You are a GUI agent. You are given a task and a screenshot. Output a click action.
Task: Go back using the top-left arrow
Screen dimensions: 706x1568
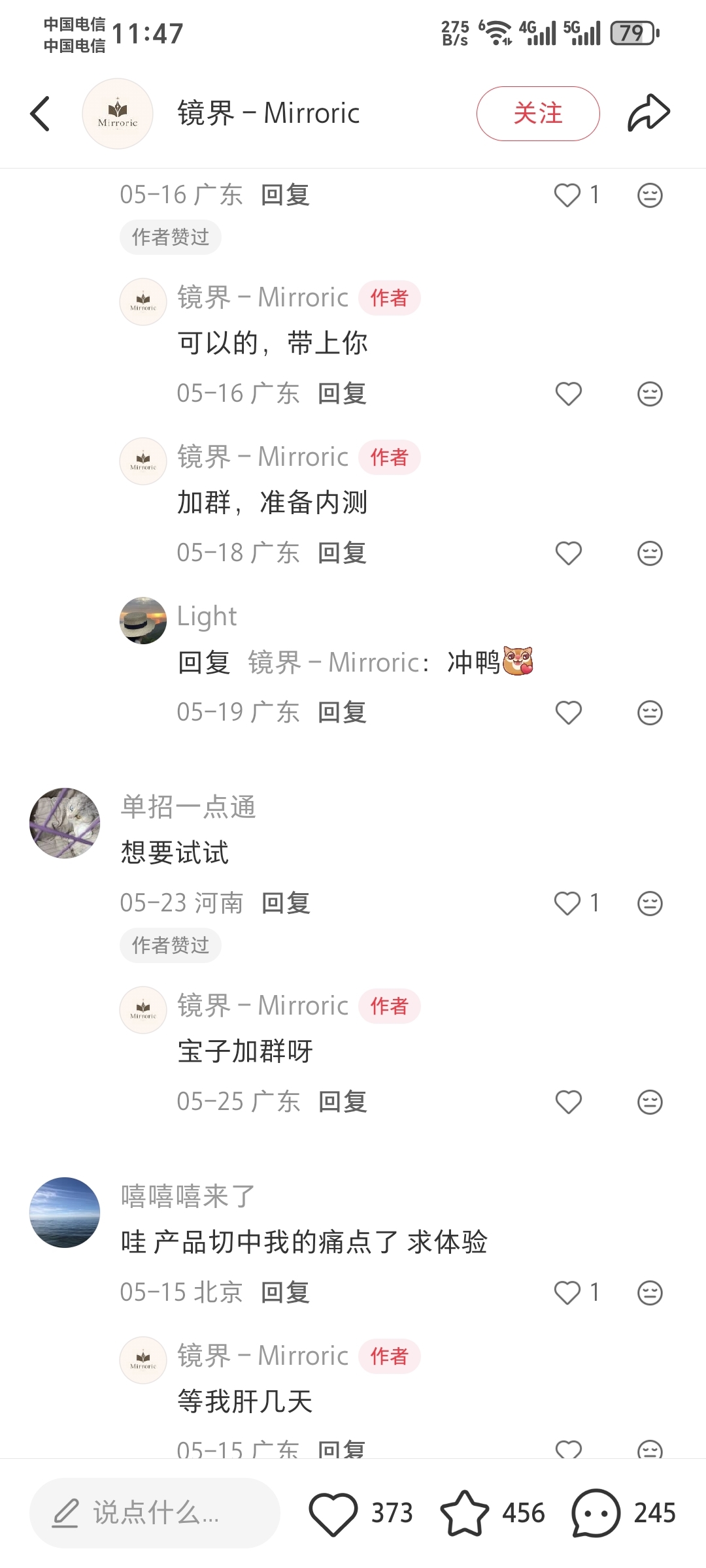tap(41, 114)
